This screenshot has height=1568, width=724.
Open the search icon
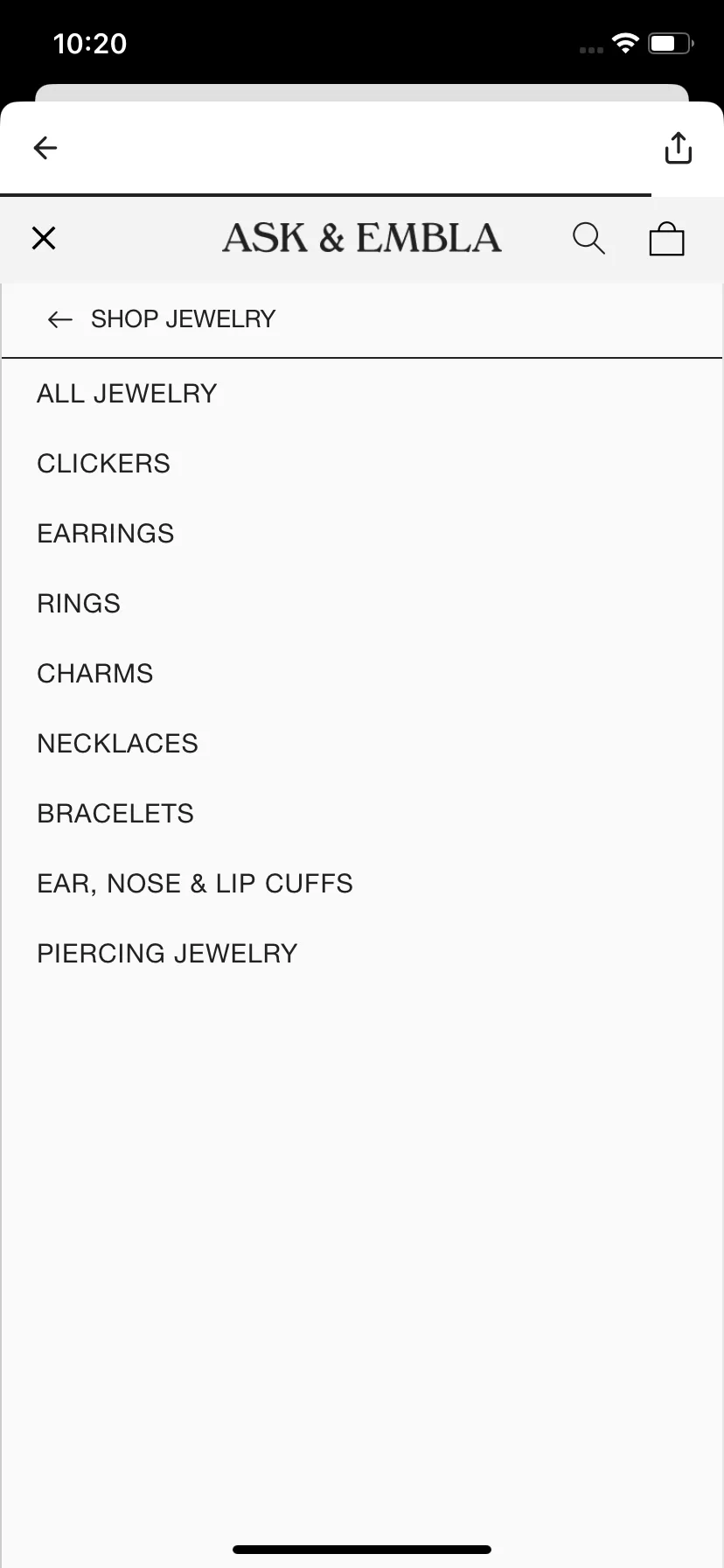[x=588, y=238]
